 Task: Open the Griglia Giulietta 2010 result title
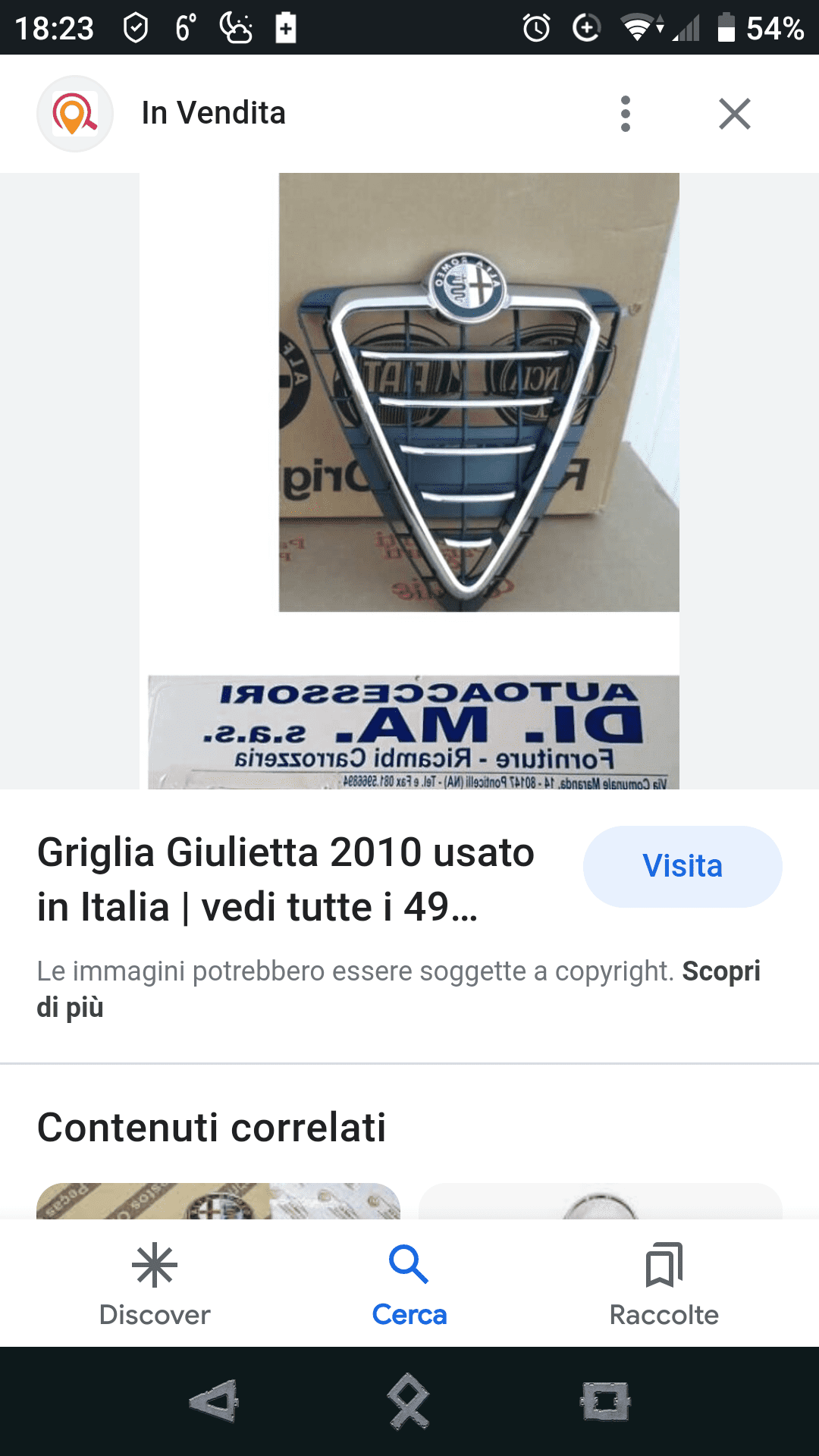click(x=286, y=880)
